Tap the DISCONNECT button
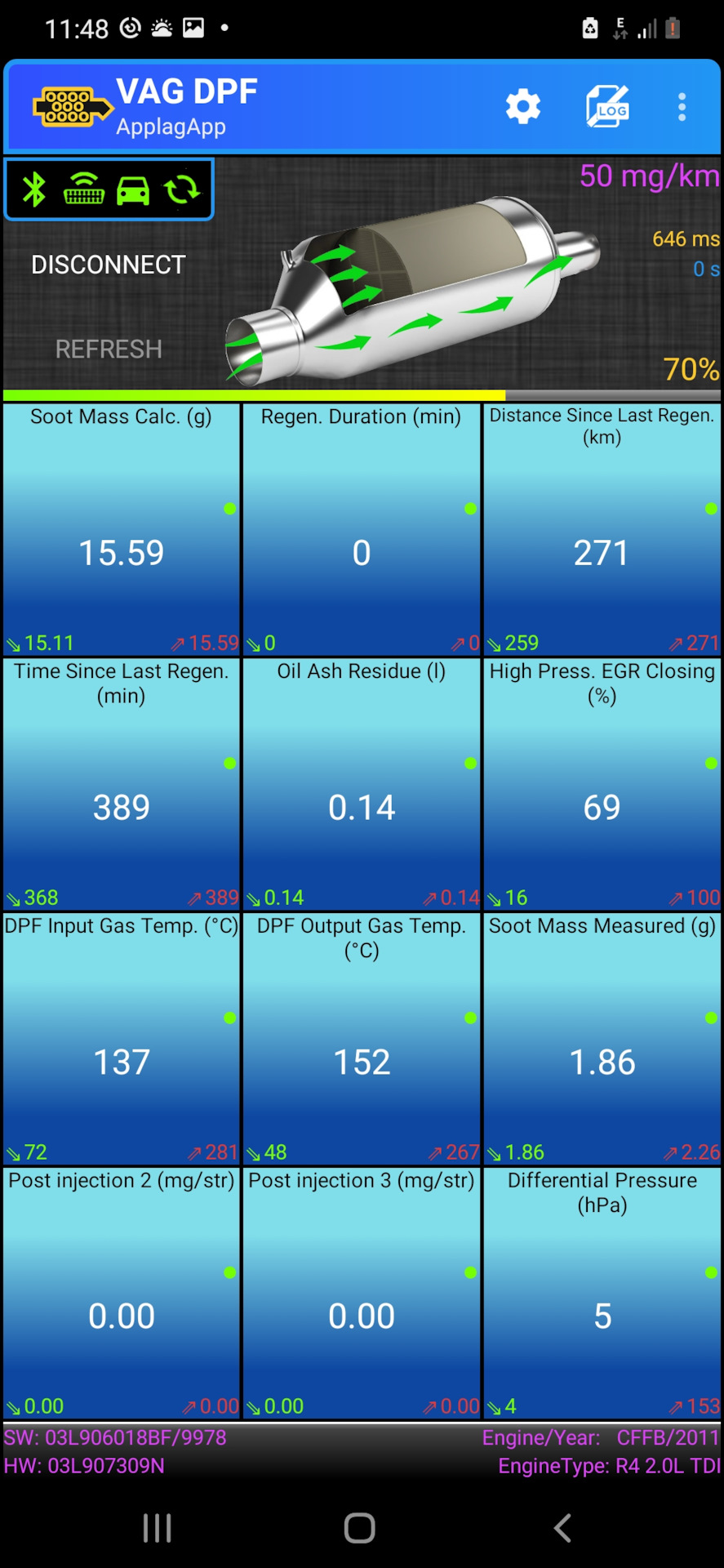This screenshot has width=724, height=1568. click(109, 265)
